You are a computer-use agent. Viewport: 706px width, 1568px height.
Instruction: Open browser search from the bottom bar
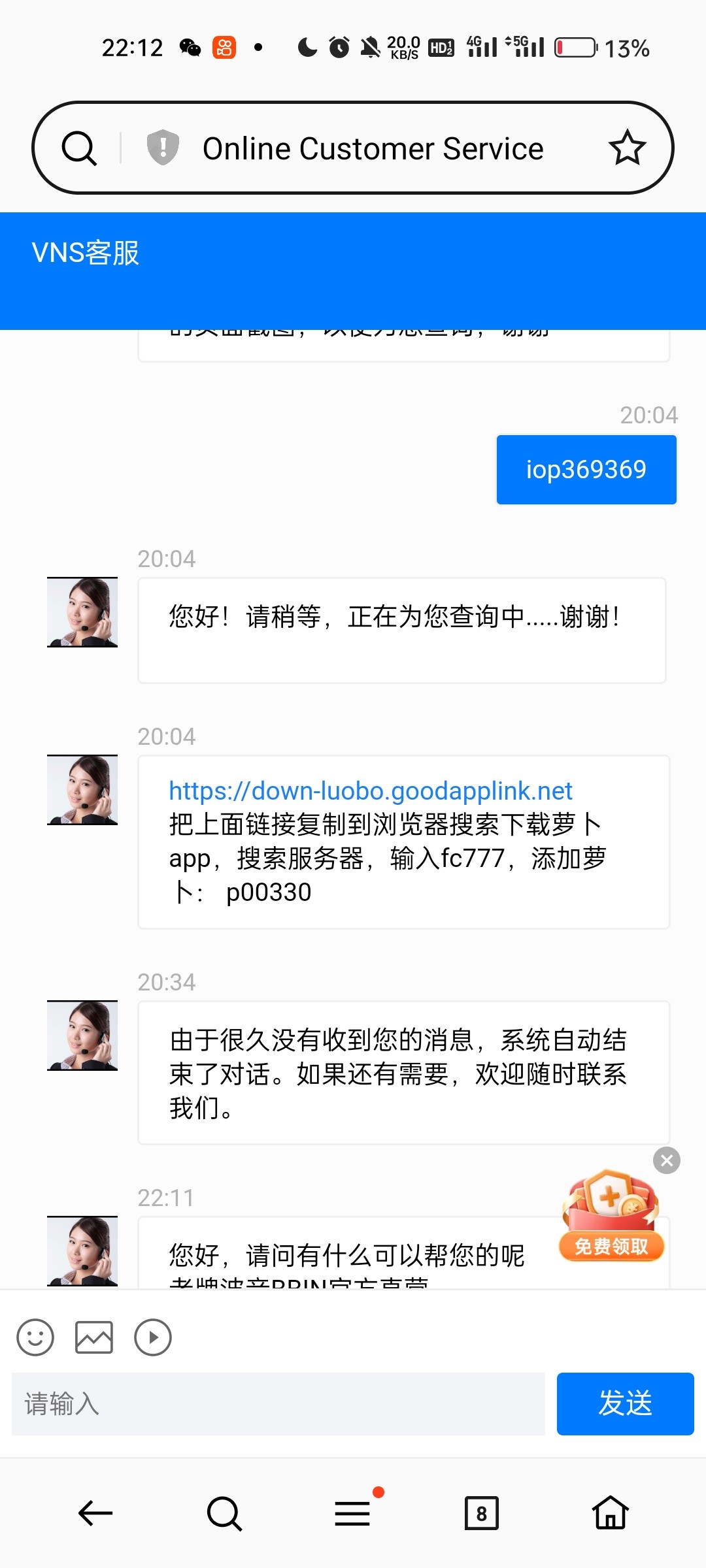pyautogui.click(x=224, y=1513)
